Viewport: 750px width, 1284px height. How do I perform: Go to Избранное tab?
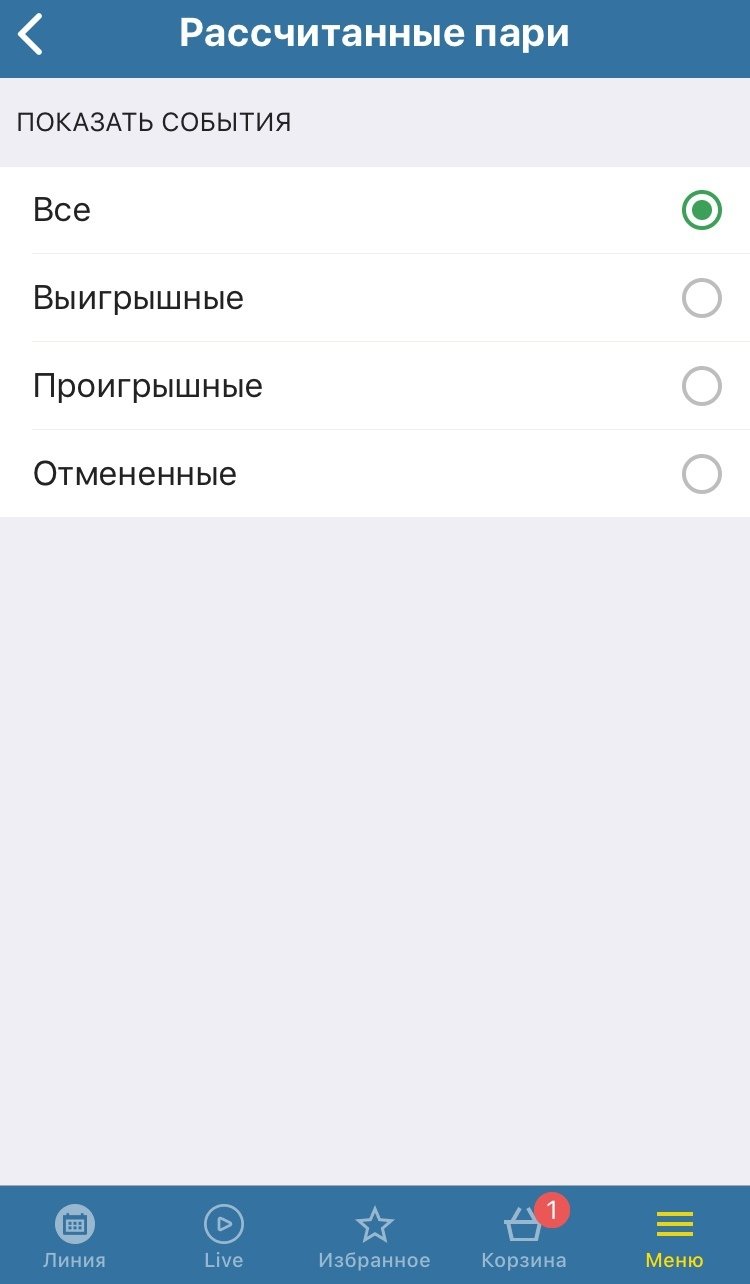[374, 1236]
